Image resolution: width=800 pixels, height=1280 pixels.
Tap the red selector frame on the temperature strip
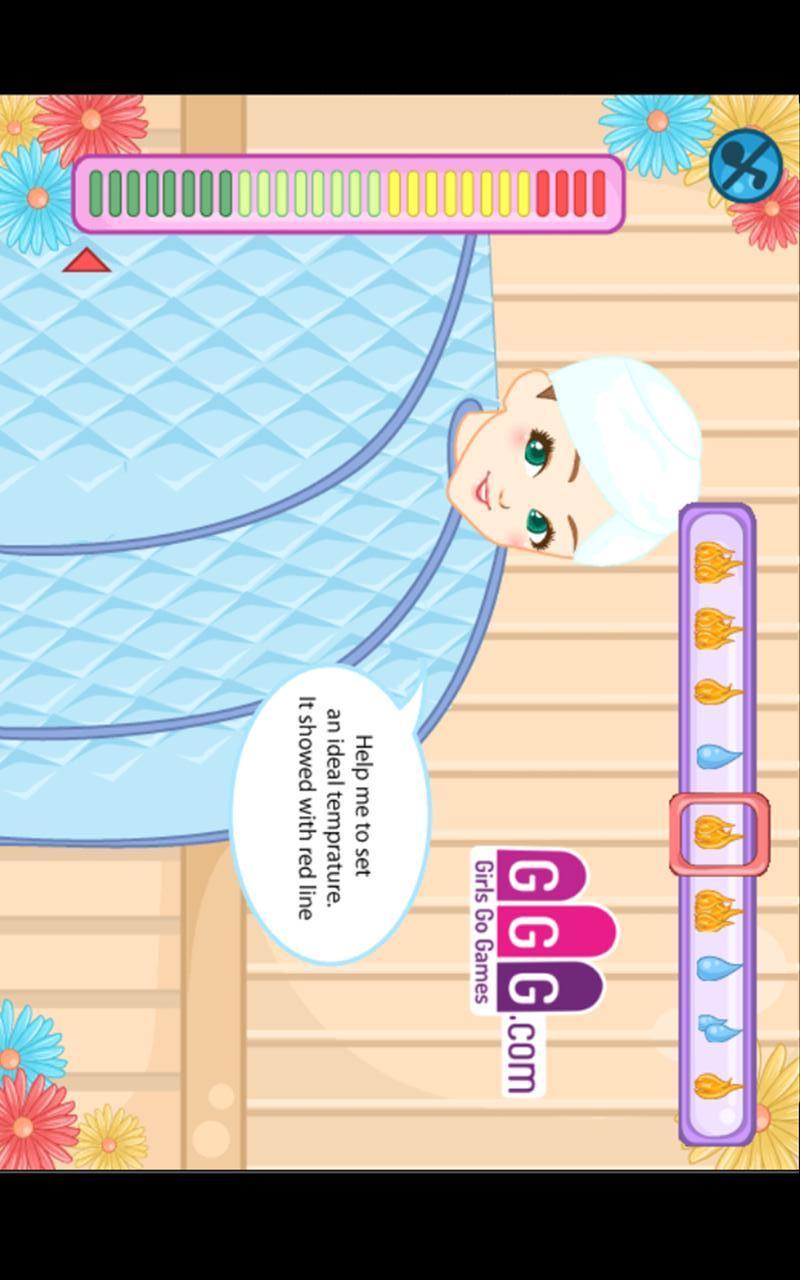(x=719, y=835)
